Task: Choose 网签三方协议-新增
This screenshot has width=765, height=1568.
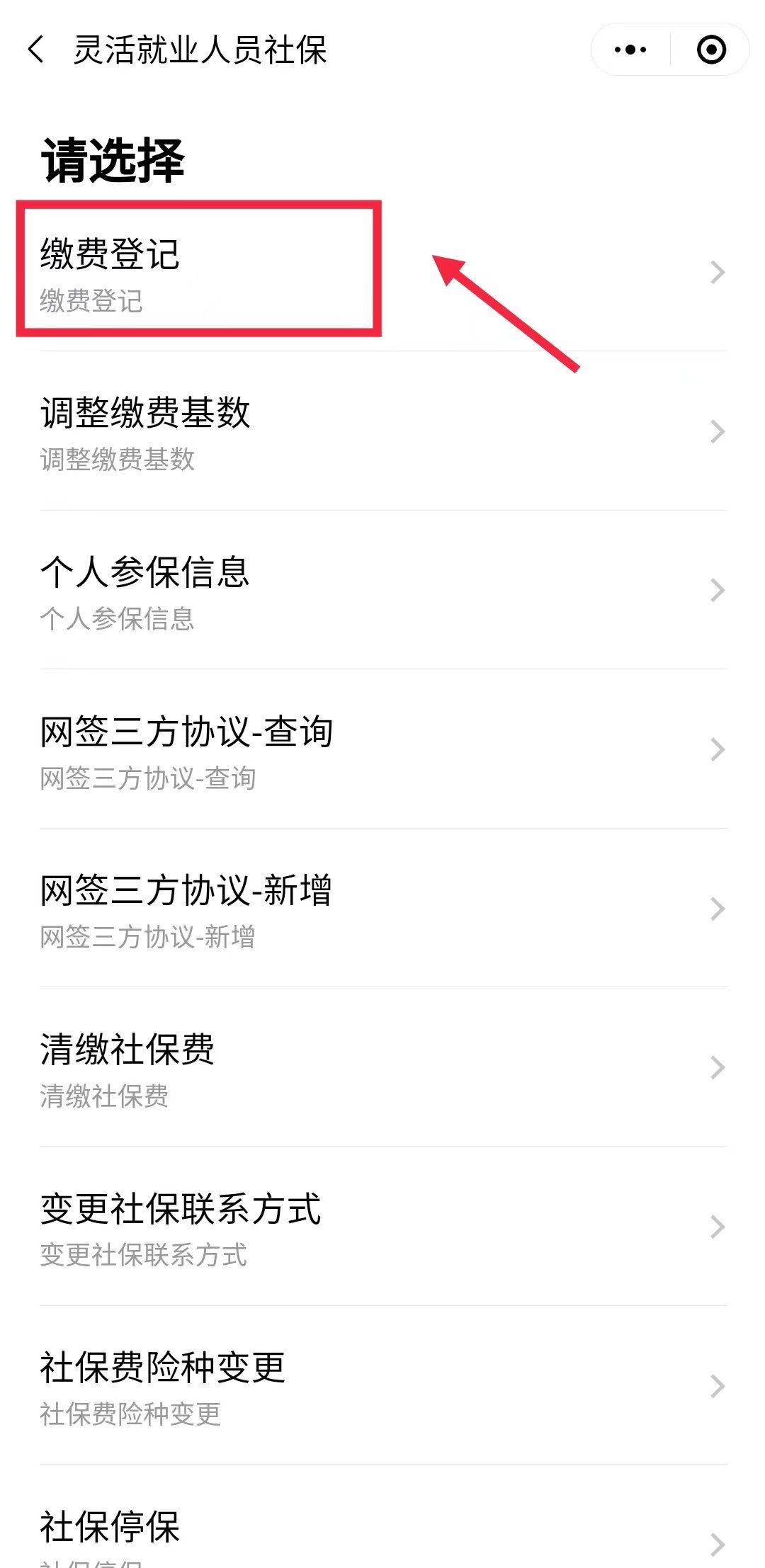Action: [x=382, y=909]
